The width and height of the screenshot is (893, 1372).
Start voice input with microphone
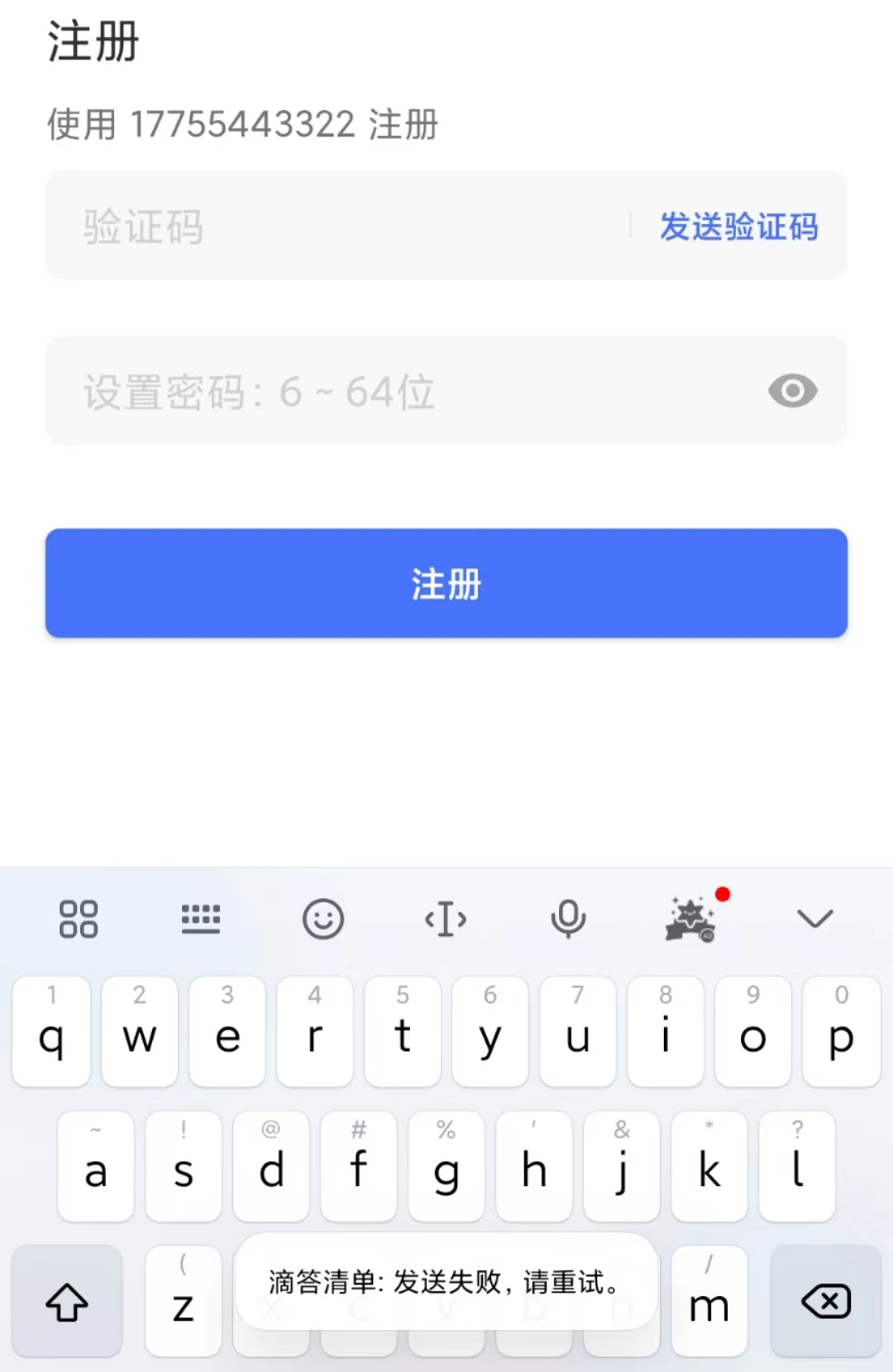(x=568, y=919)
